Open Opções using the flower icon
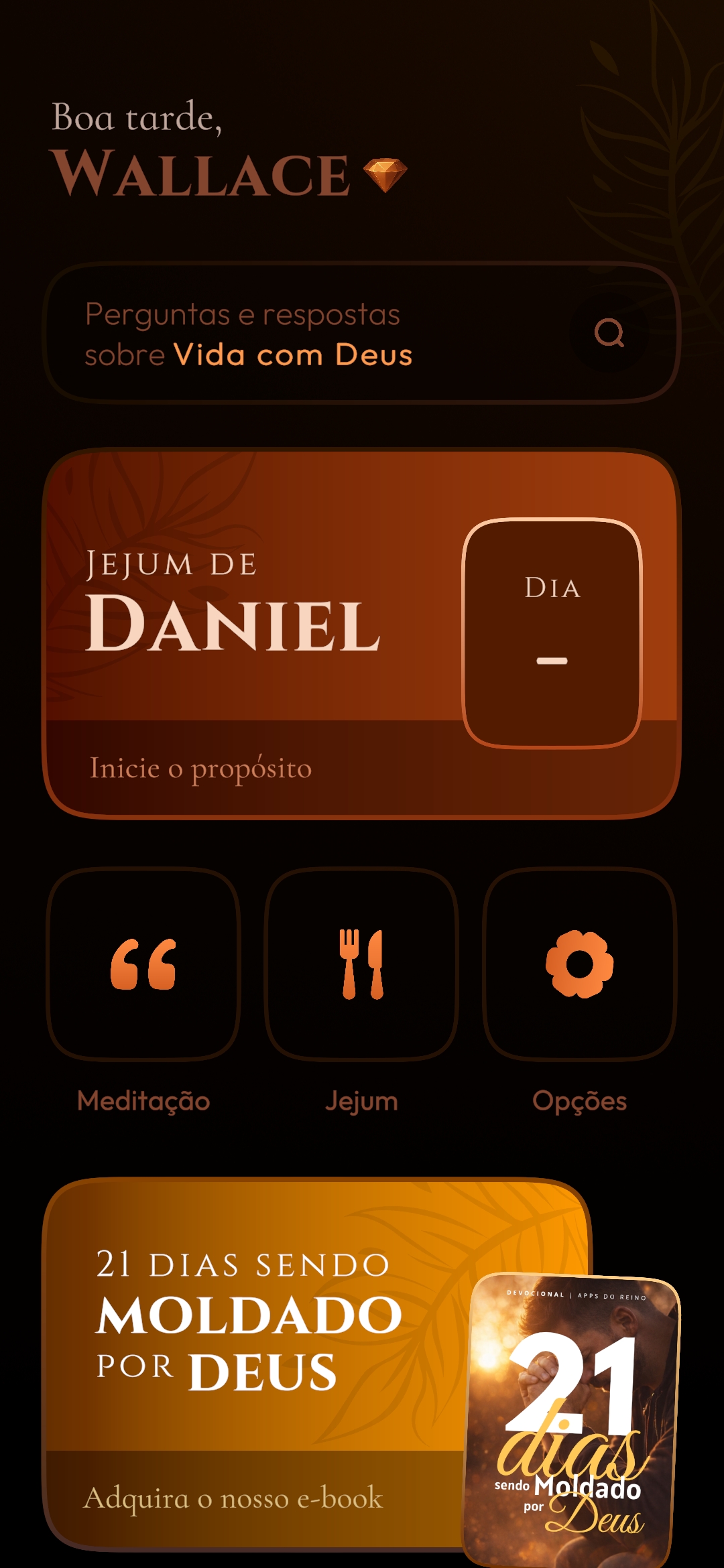The height and width of the screenshot is (1568, 724). click(579, 968)
